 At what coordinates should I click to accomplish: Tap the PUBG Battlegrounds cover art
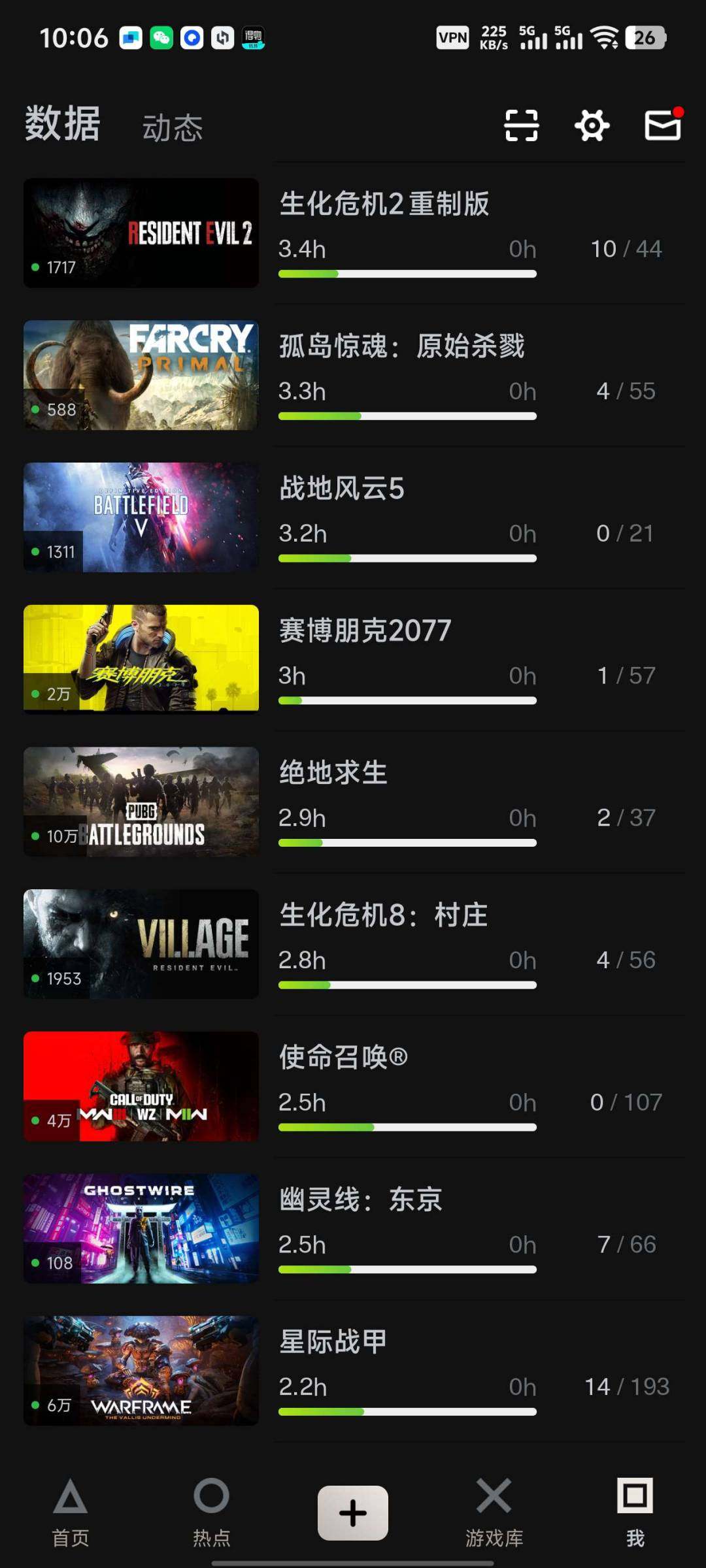click(x=141, y=802)
